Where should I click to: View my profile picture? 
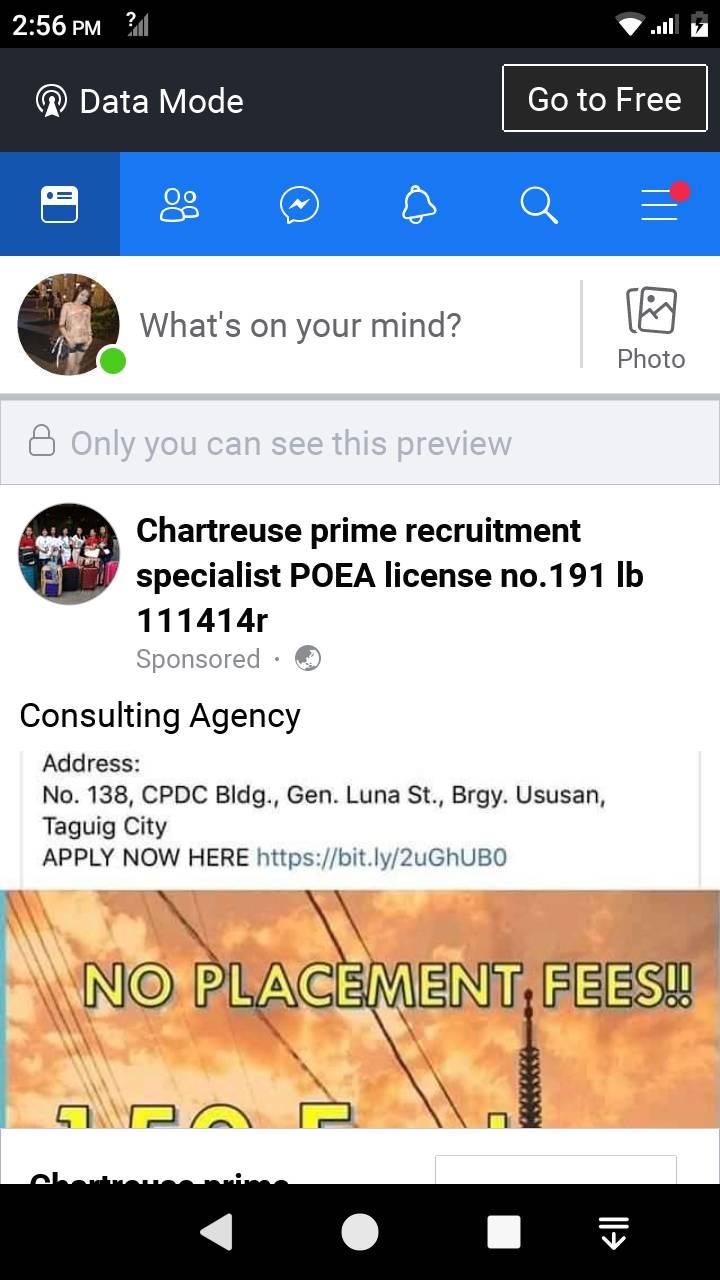tap(68, 324)
